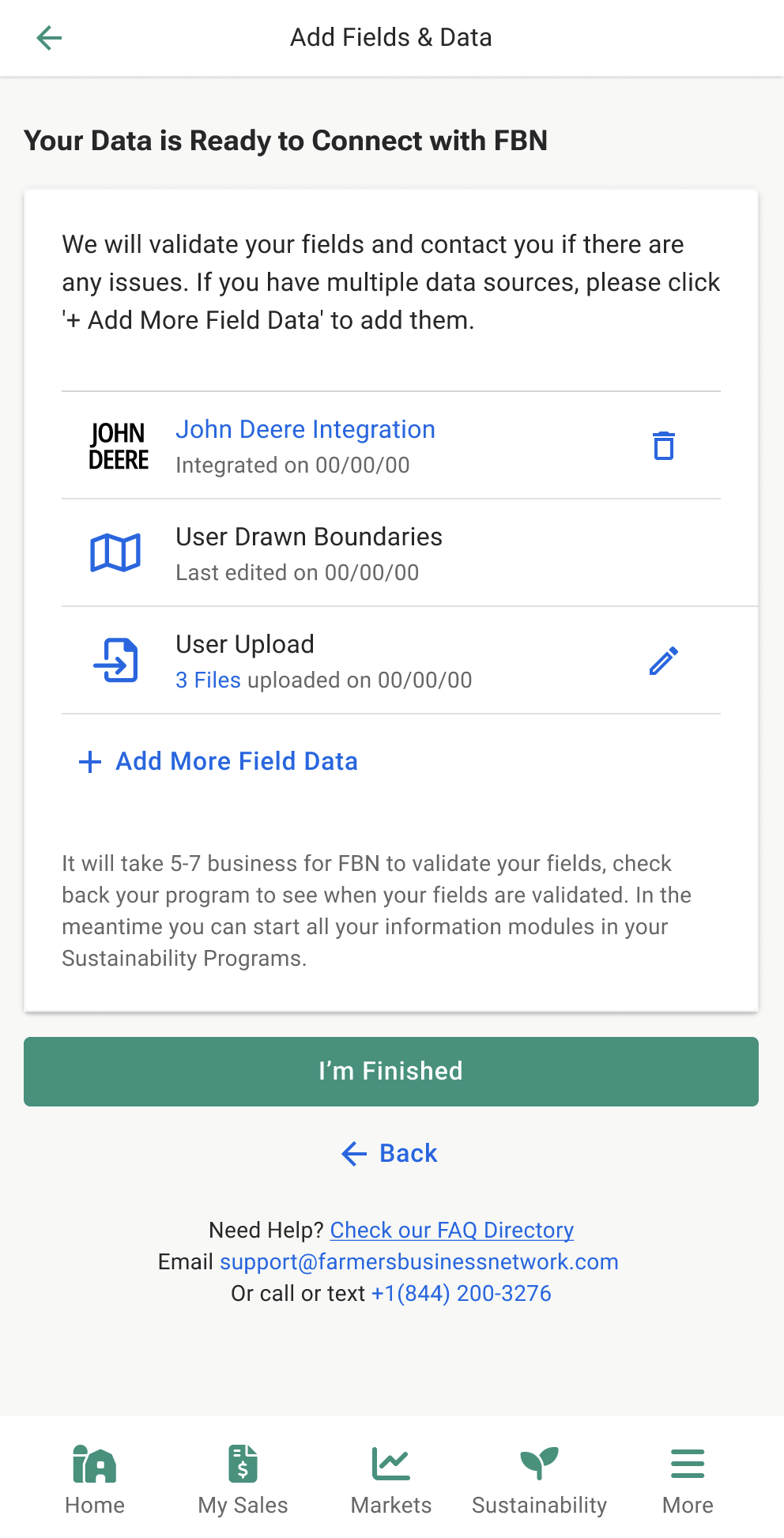Switch to the Home tab
This screenshot has height=1538, width=784.
click(x=95, y=1480)
